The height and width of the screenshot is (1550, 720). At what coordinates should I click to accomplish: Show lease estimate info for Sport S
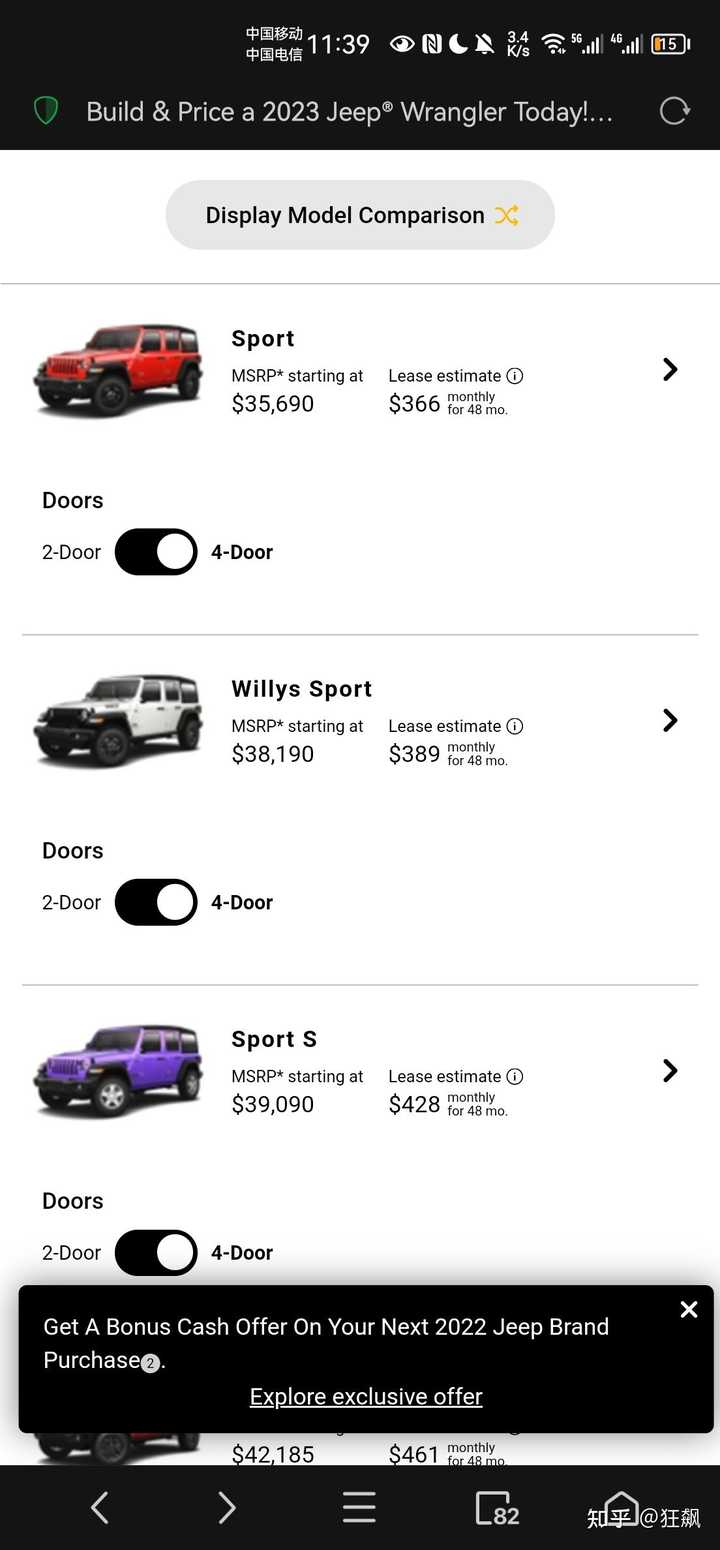(515, 1077)
